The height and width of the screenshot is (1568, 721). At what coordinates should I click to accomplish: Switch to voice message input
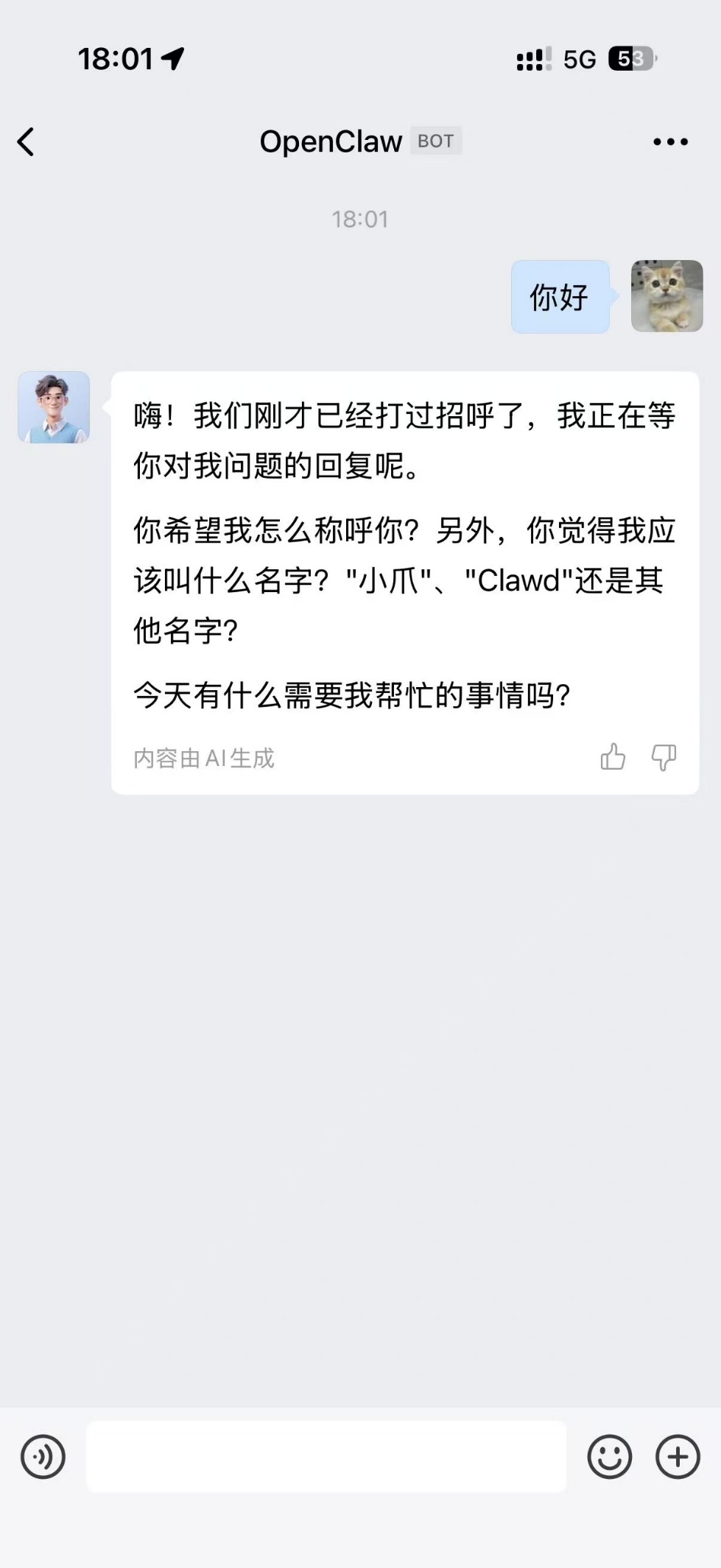coord(43,1457)
